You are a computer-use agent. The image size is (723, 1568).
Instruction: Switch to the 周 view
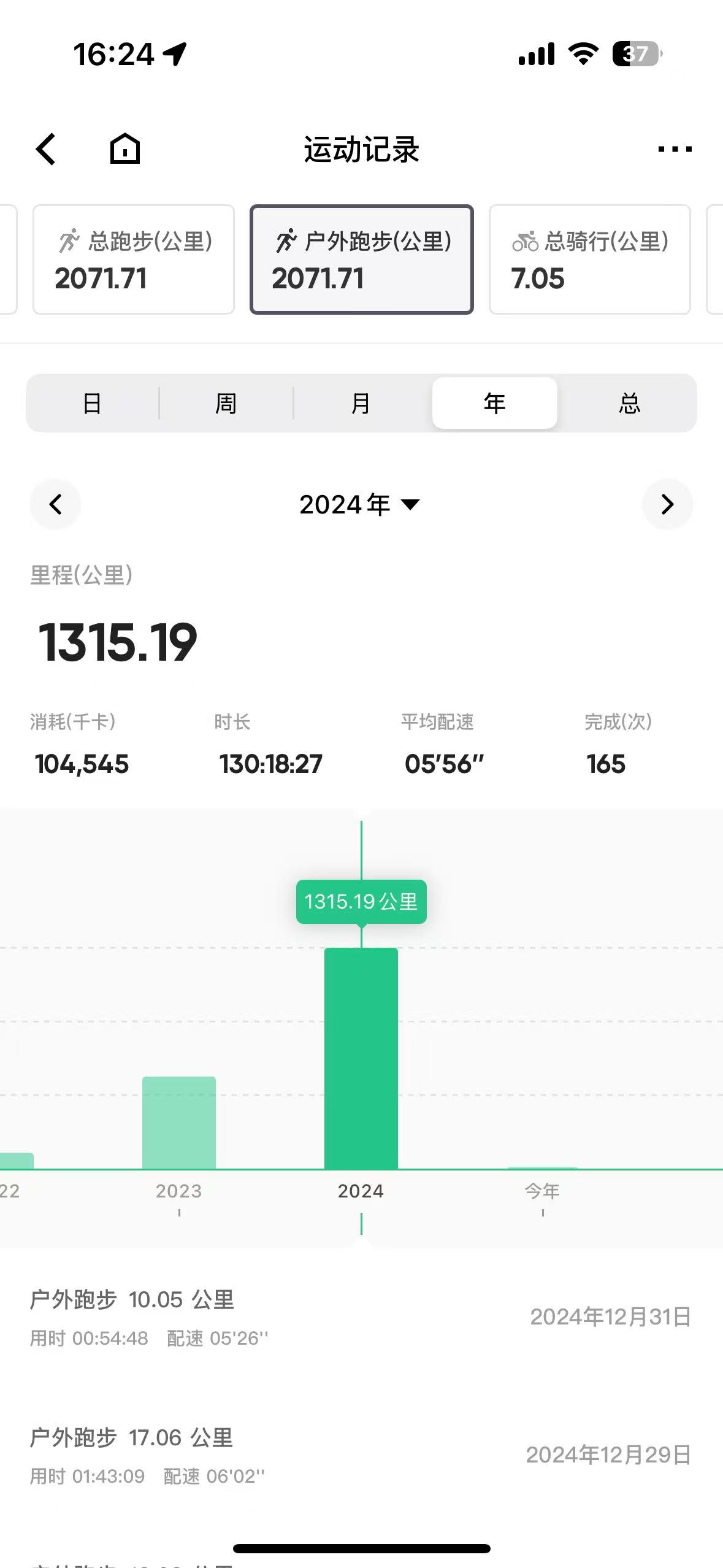[226, 403]
